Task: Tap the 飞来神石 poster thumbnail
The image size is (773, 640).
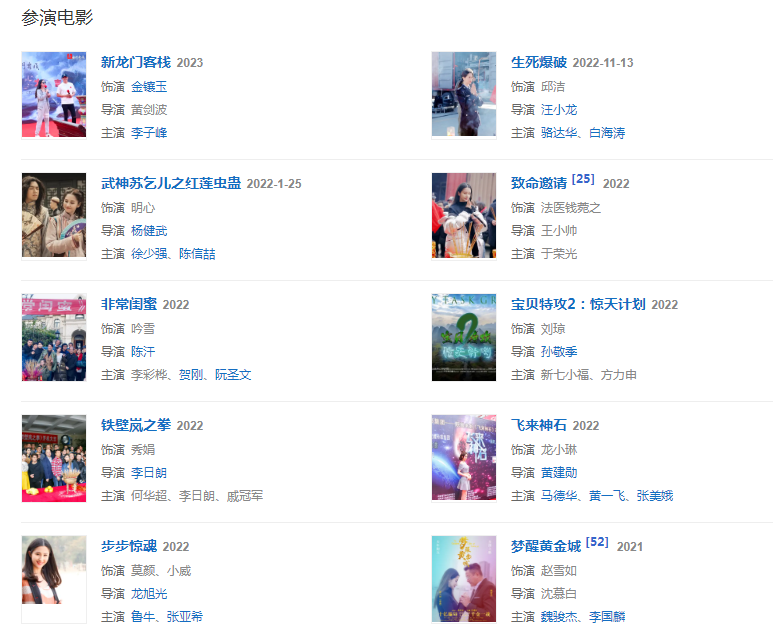Action: pyautogui.click(x=464, y=457)
